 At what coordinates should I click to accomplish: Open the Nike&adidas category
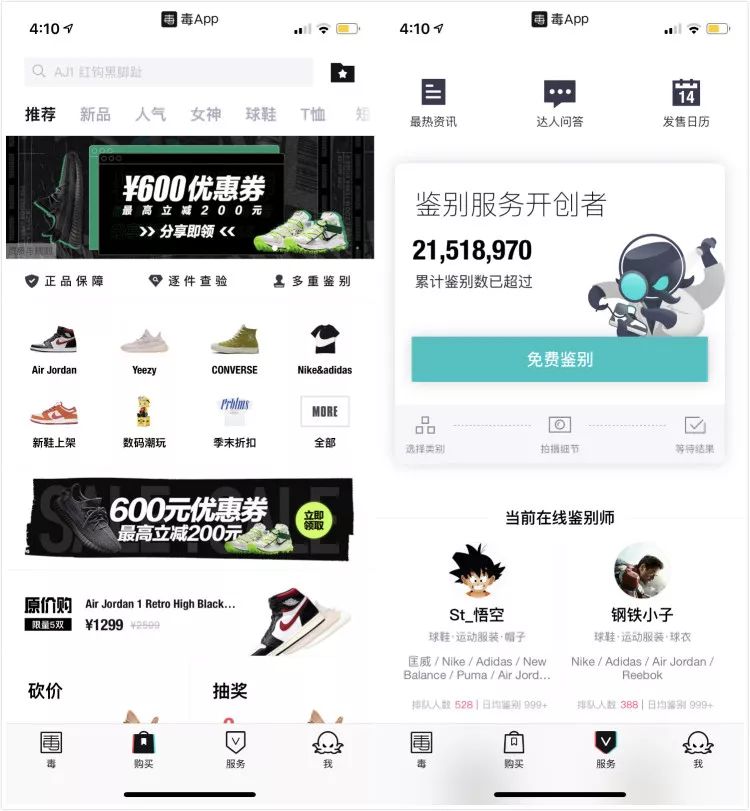[x=324, y=348]
